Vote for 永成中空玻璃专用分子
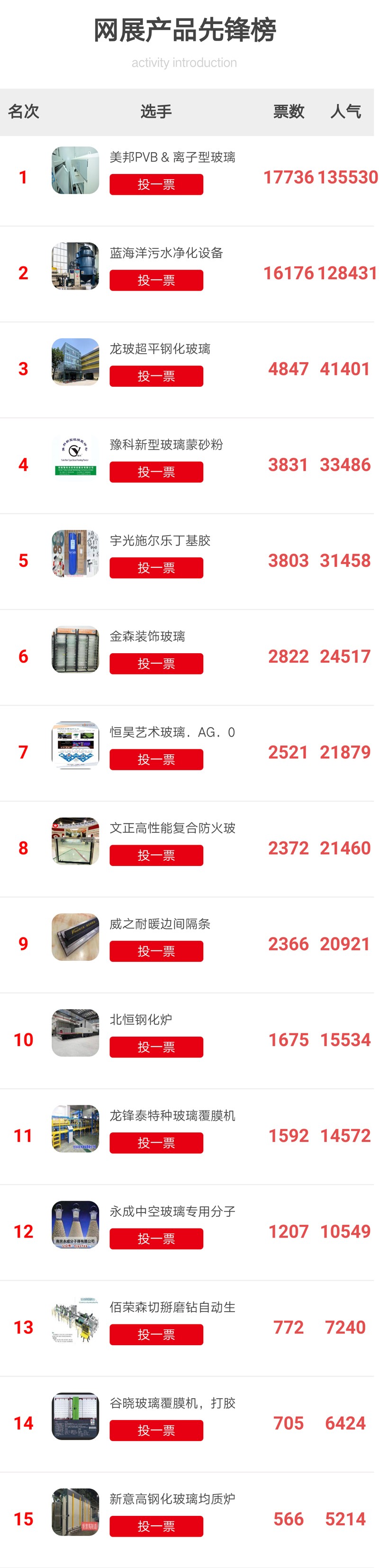 (156, 1239)
